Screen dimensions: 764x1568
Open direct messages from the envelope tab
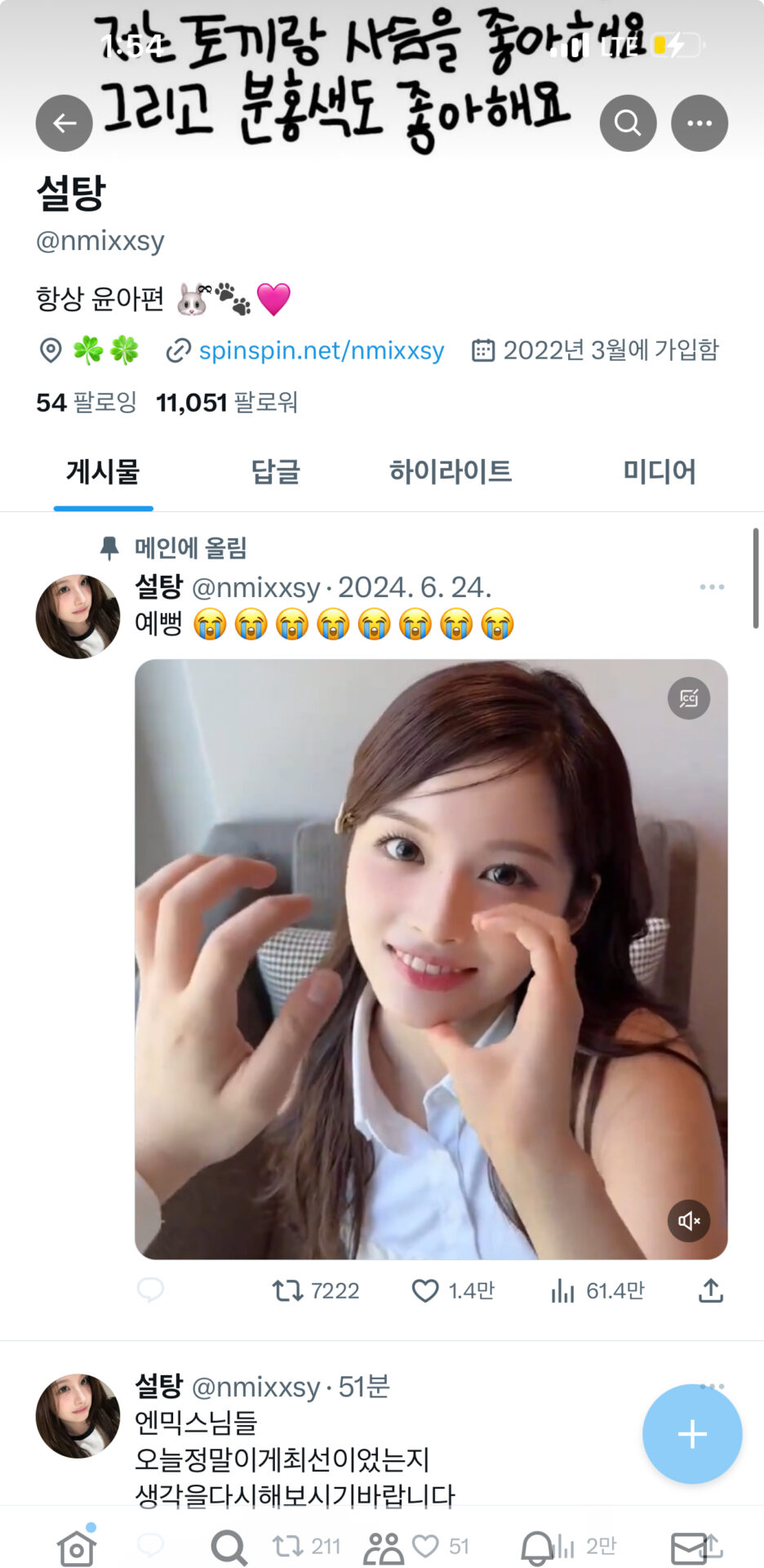[x=688, y=1547]
